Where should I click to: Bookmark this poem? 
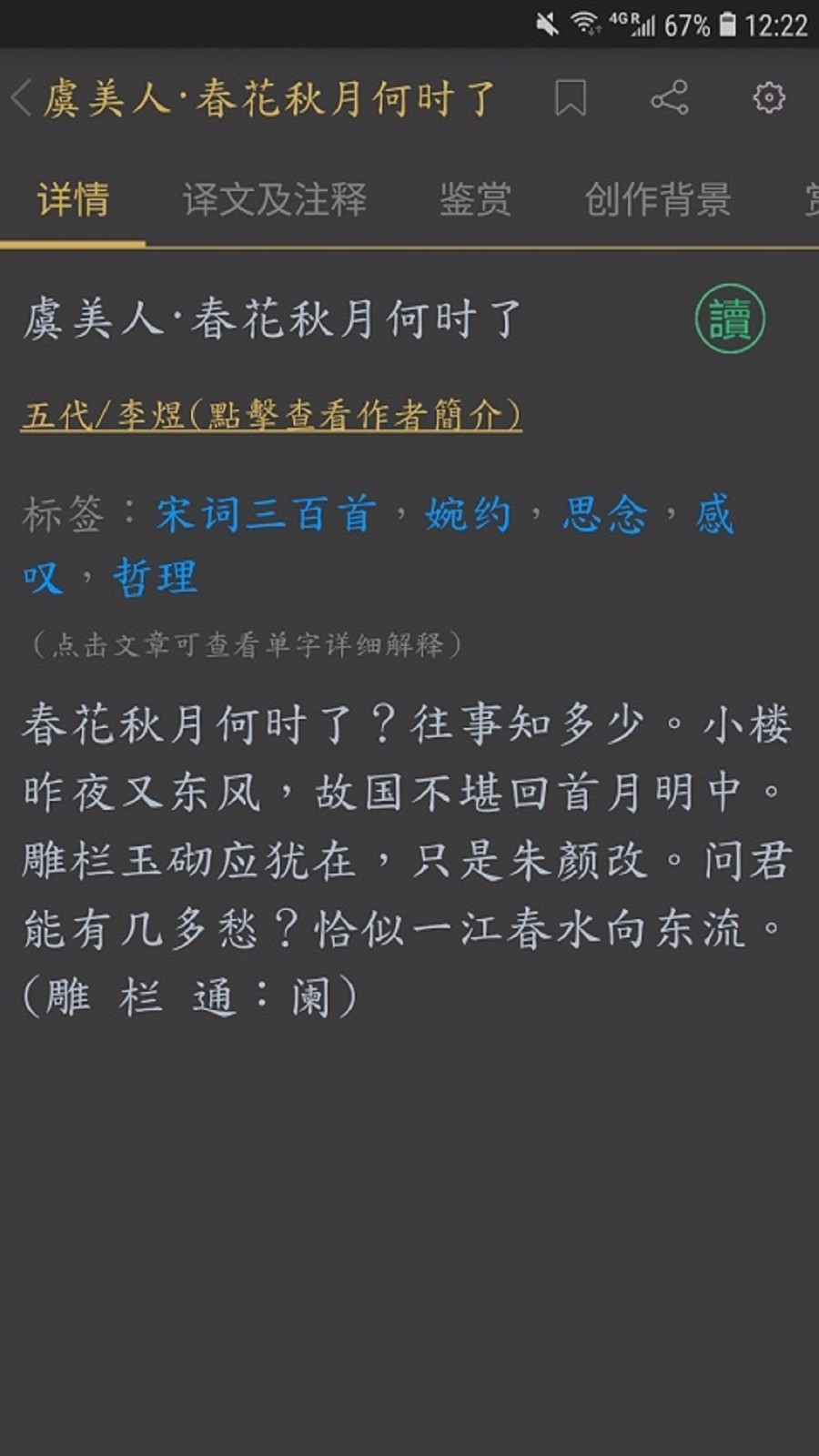click(x=571, y=97)
